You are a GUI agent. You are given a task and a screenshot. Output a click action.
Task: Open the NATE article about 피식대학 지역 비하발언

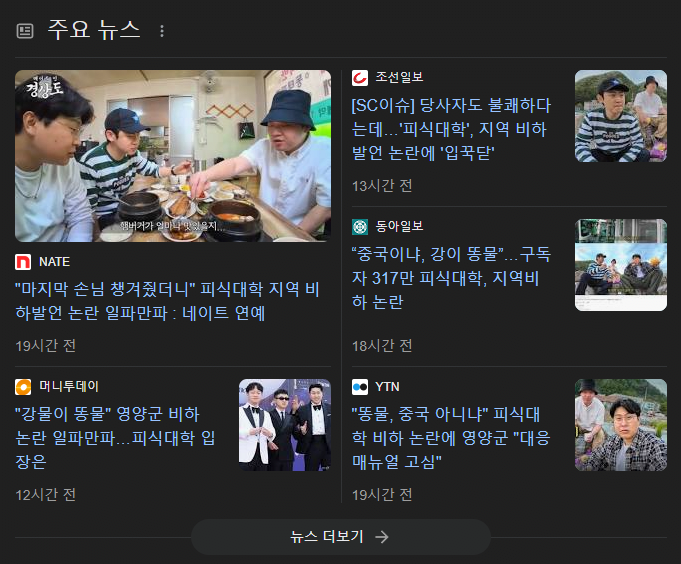pos(167,301)
